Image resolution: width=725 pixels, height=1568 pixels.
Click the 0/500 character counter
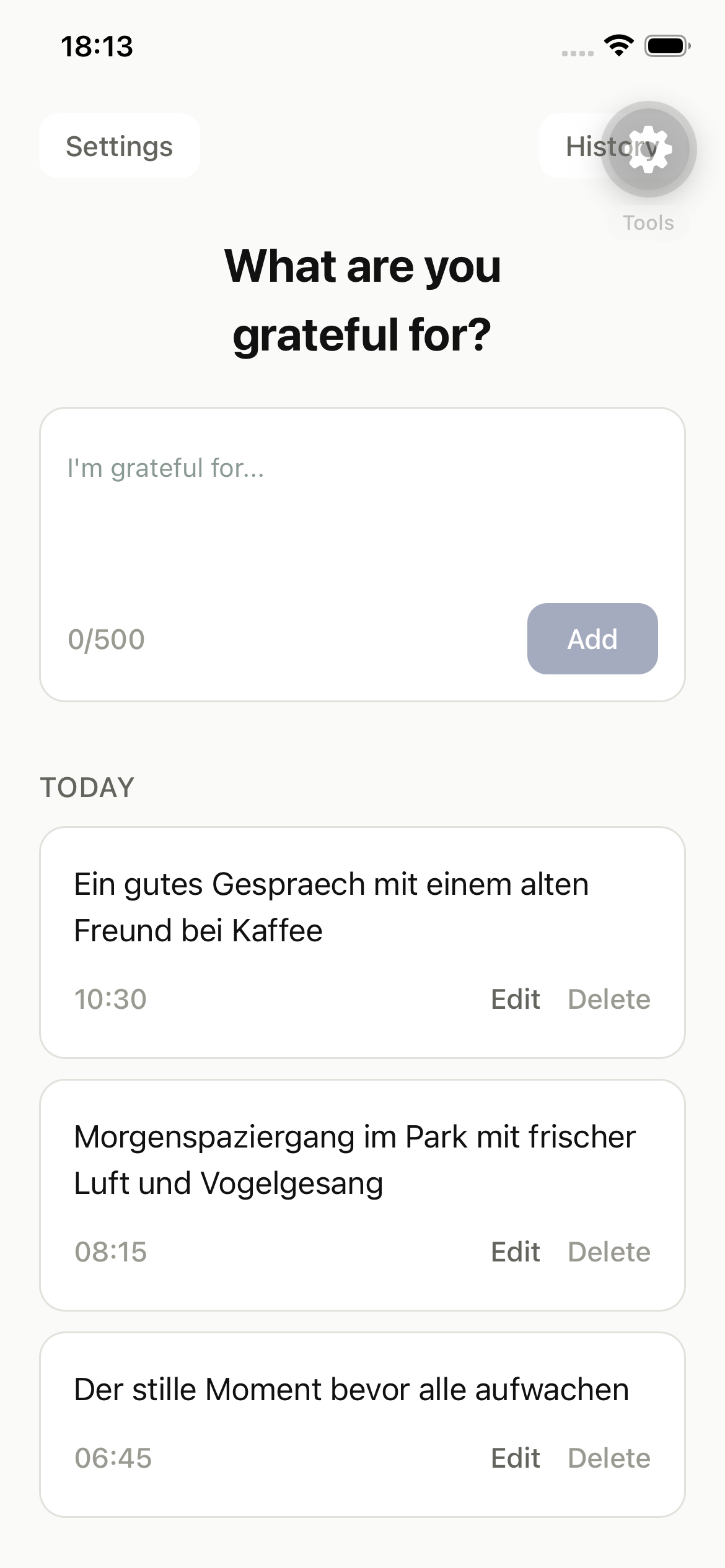(106, 639)
